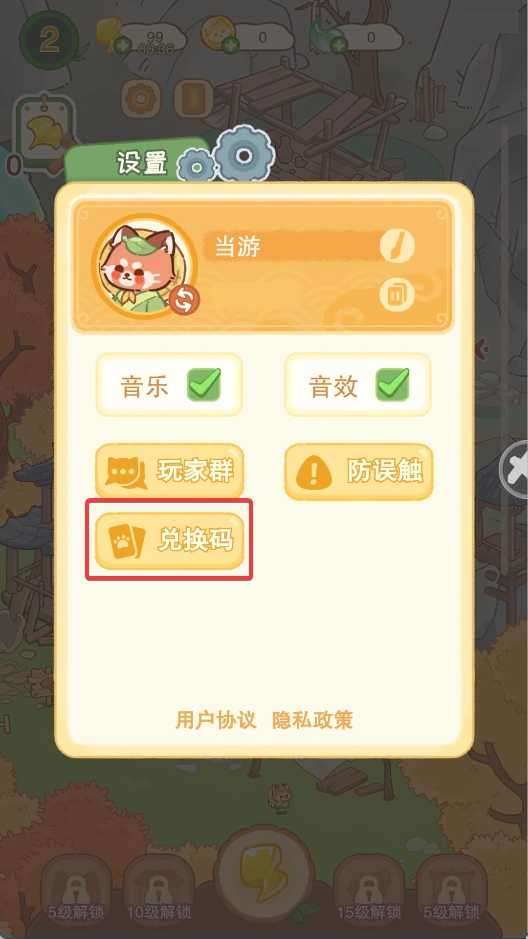Toggle the 音效 sound effects checkbox
Viewport: 528px width, 939px height.
(393, 385)
